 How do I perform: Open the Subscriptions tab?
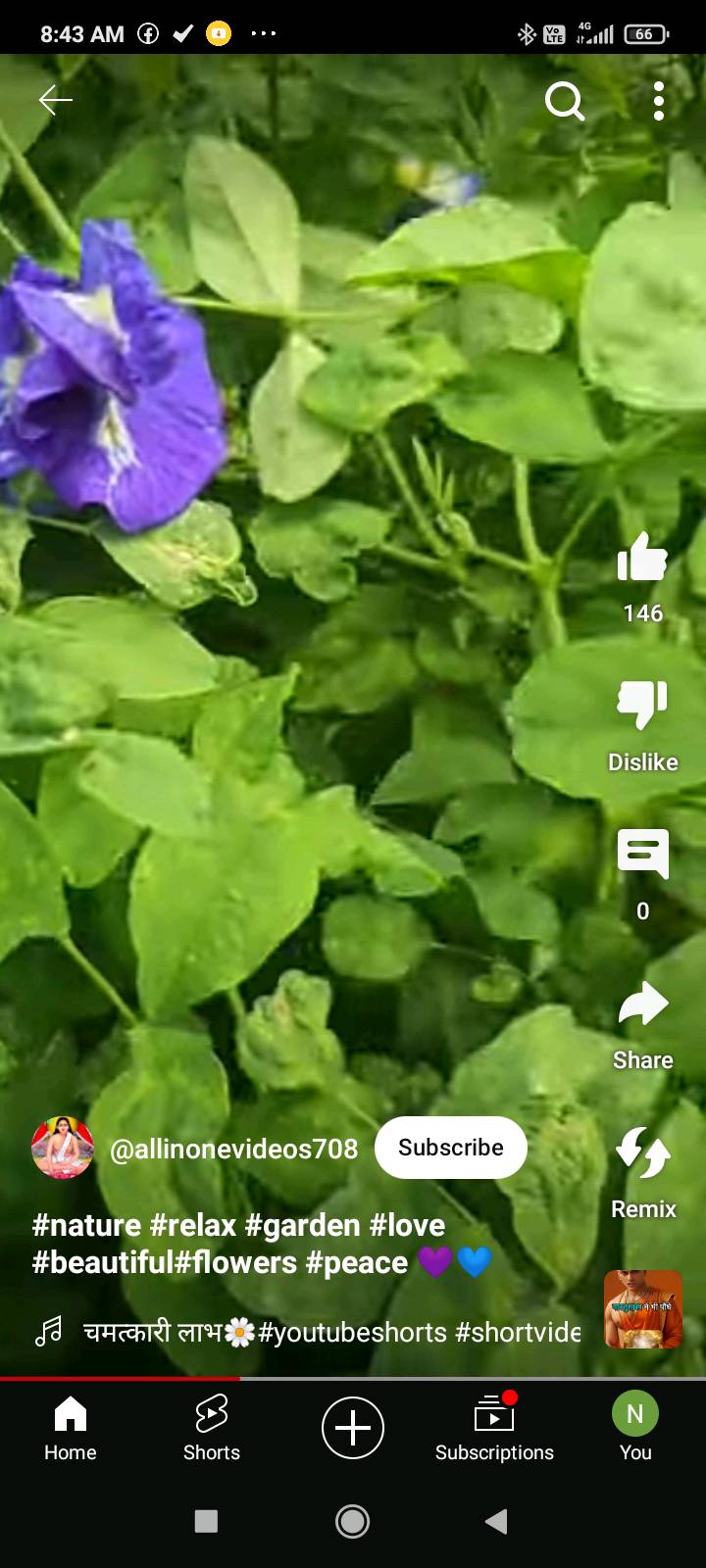tap(494, 1429)
